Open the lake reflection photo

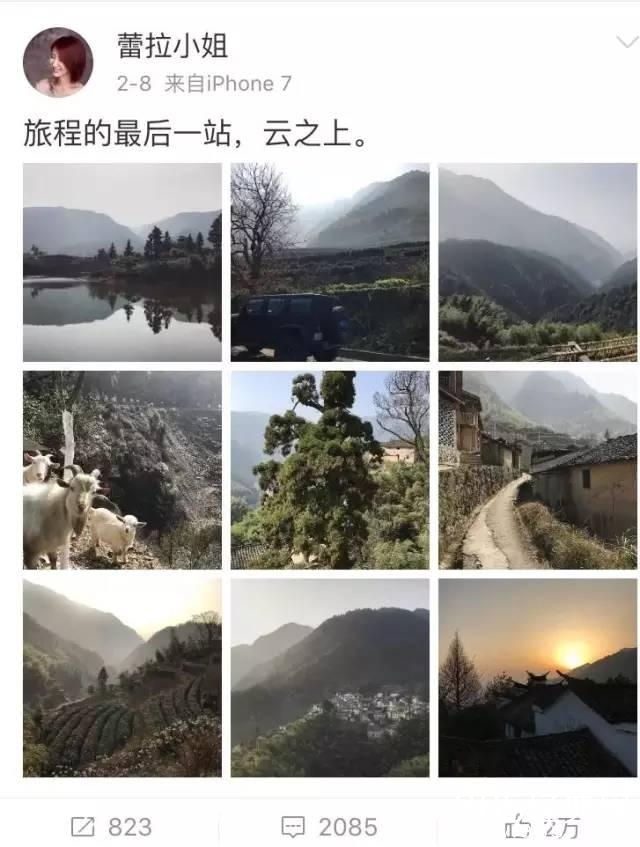[x=122, y=262]
